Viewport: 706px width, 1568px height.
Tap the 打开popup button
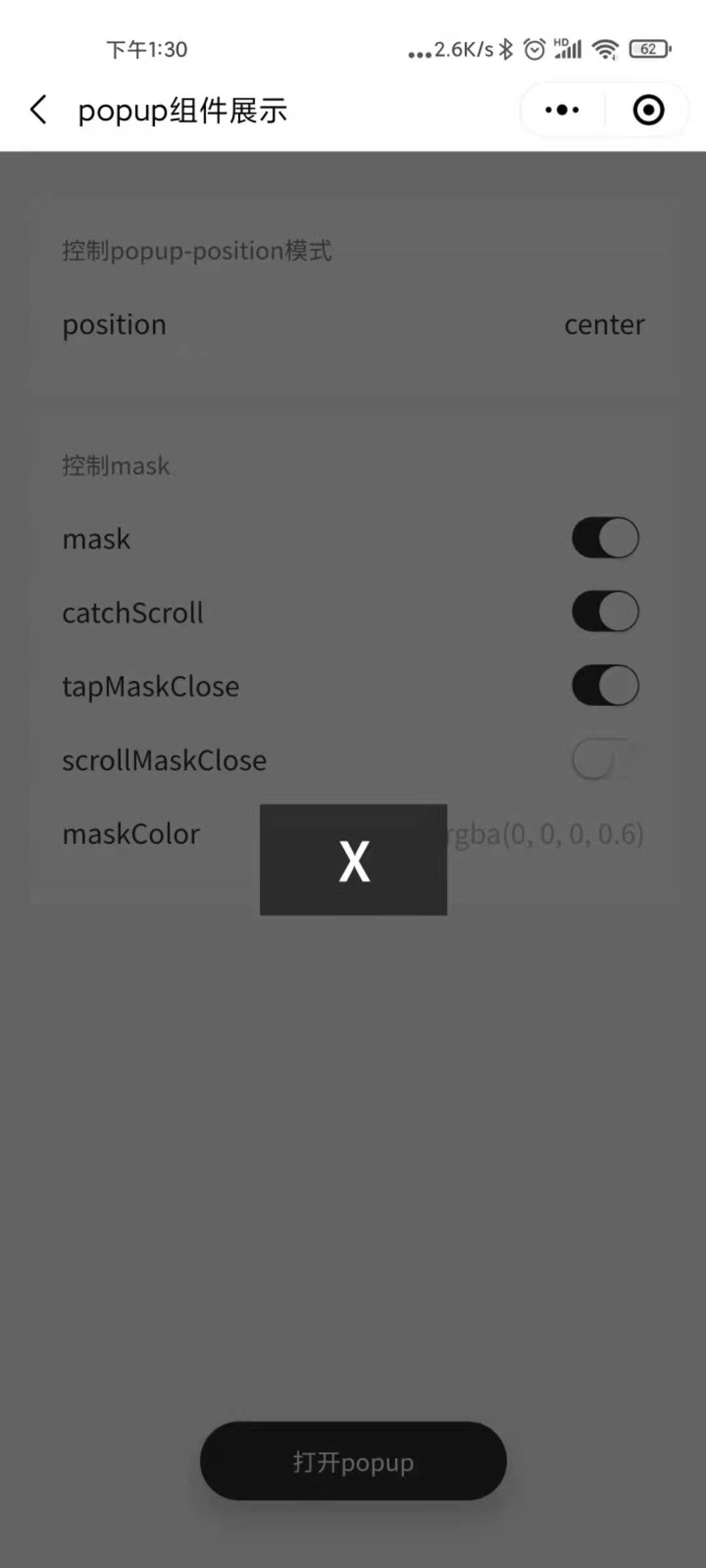point(353,1462)
